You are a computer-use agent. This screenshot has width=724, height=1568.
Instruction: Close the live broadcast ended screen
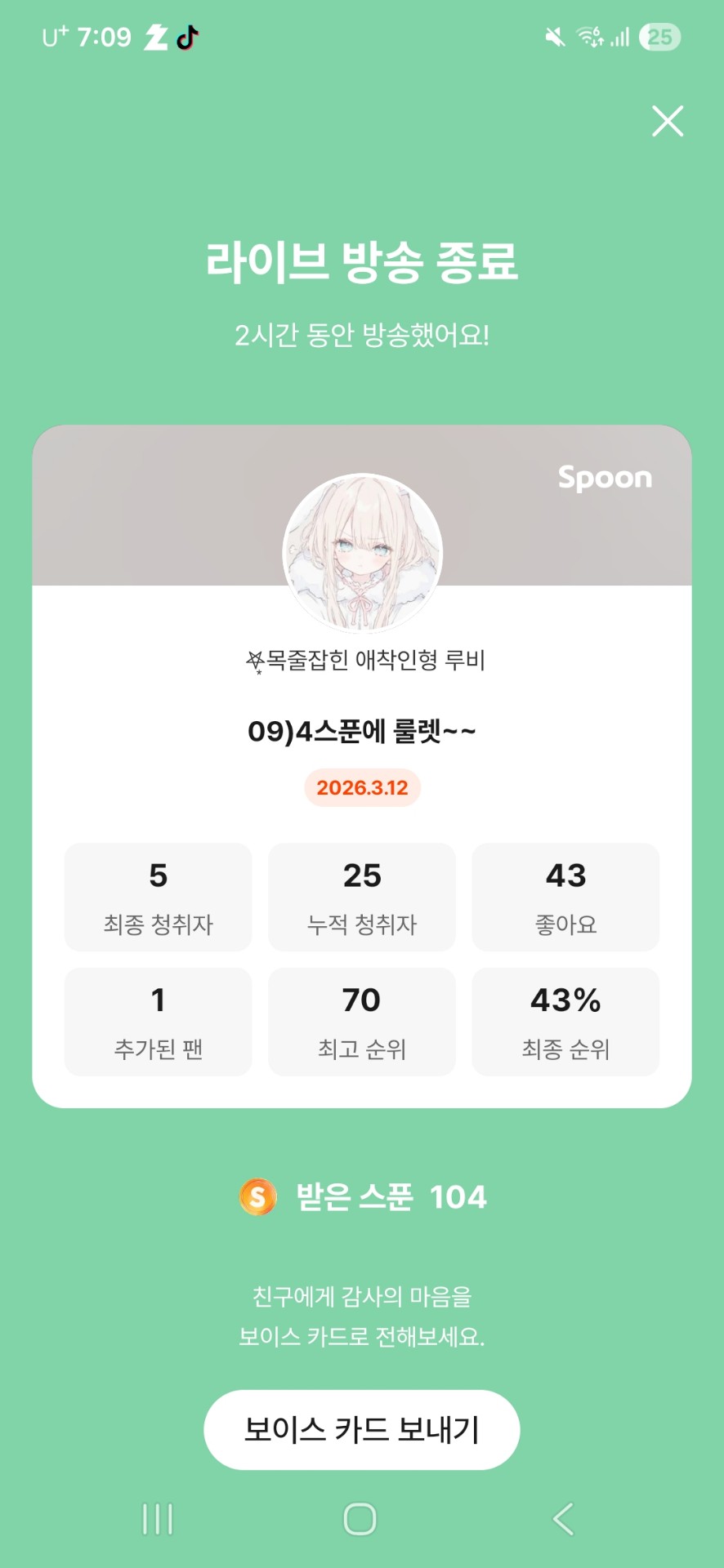(668, 121)
